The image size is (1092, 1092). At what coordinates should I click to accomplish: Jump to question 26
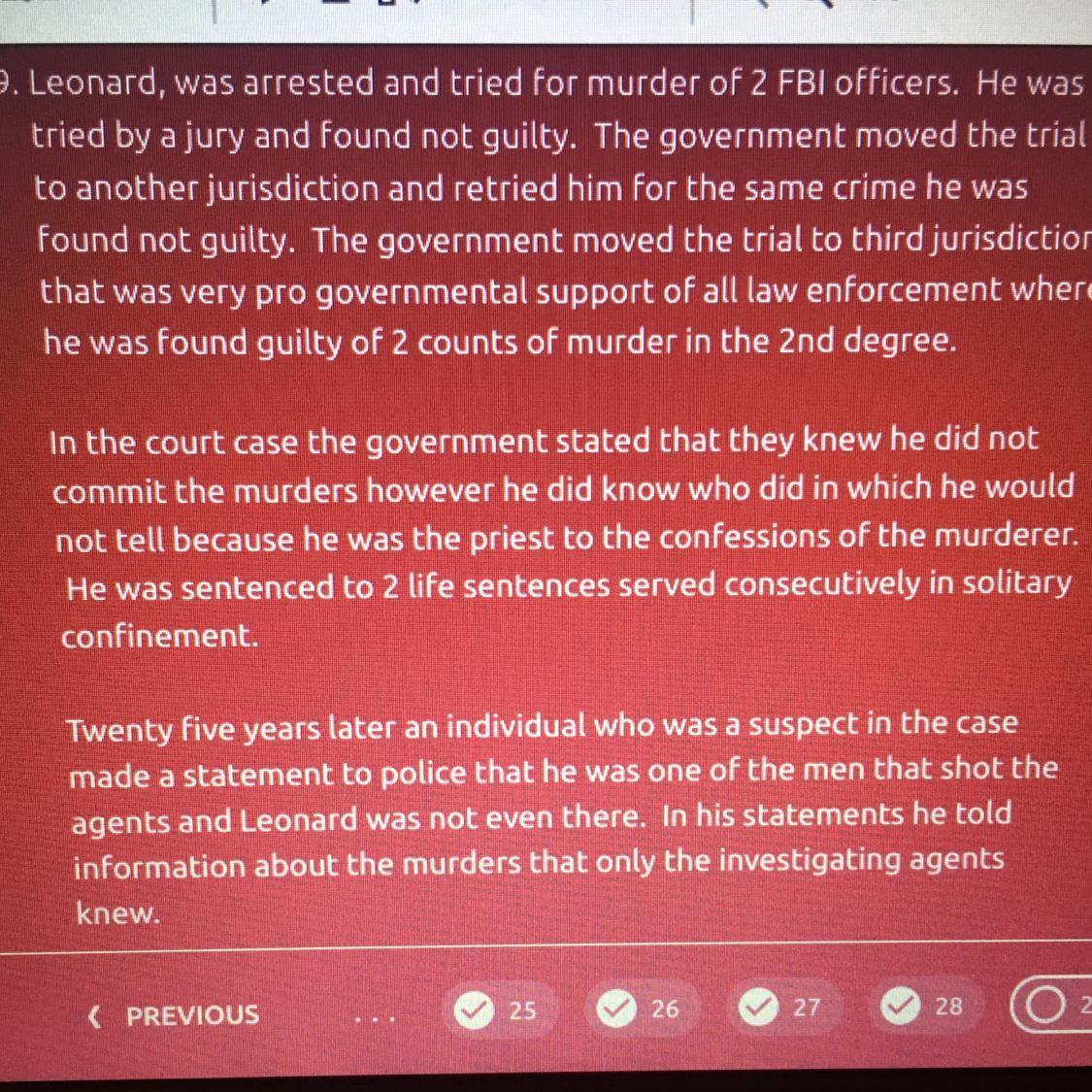coord(640,1008)
